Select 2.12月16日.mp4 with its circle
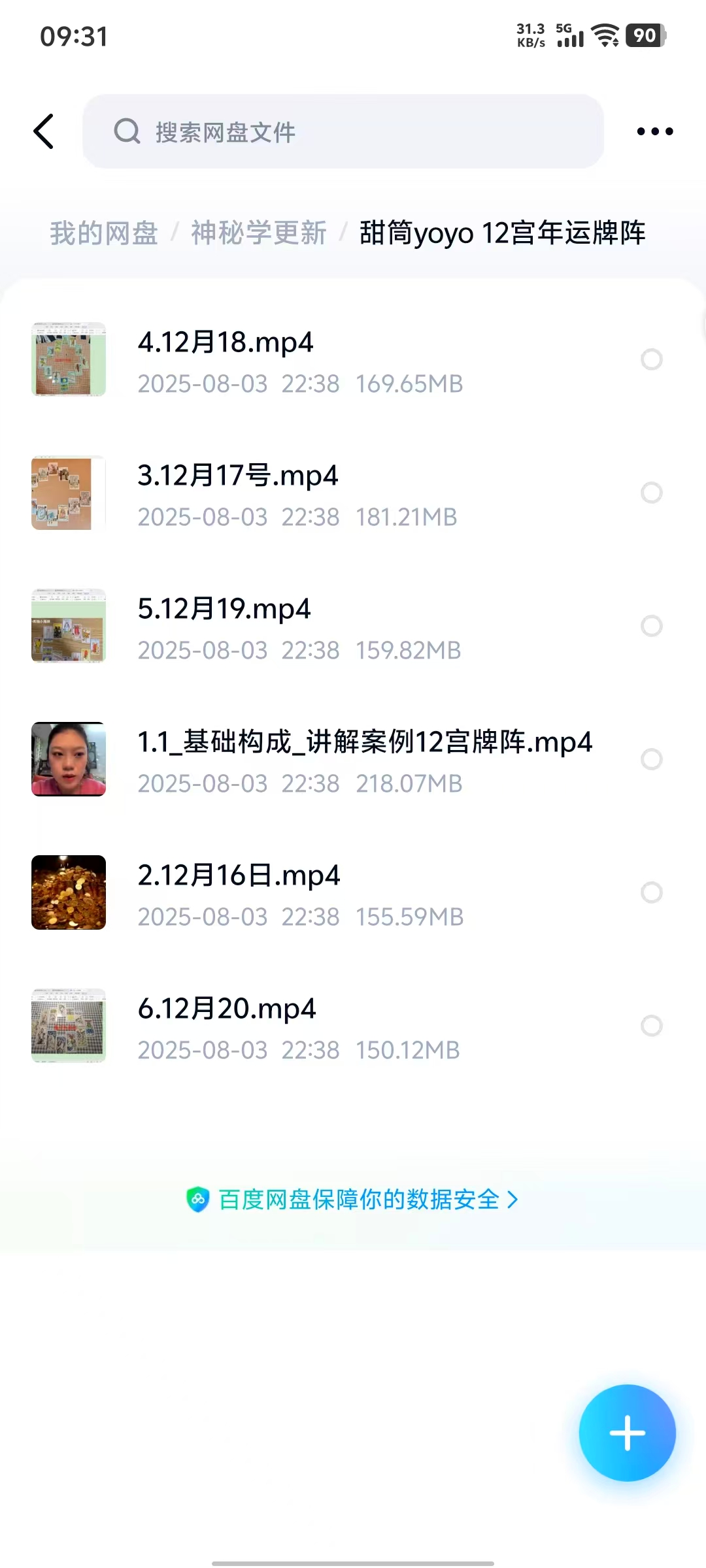This screenshot has width=706, height=1568. tap(651, 892)
